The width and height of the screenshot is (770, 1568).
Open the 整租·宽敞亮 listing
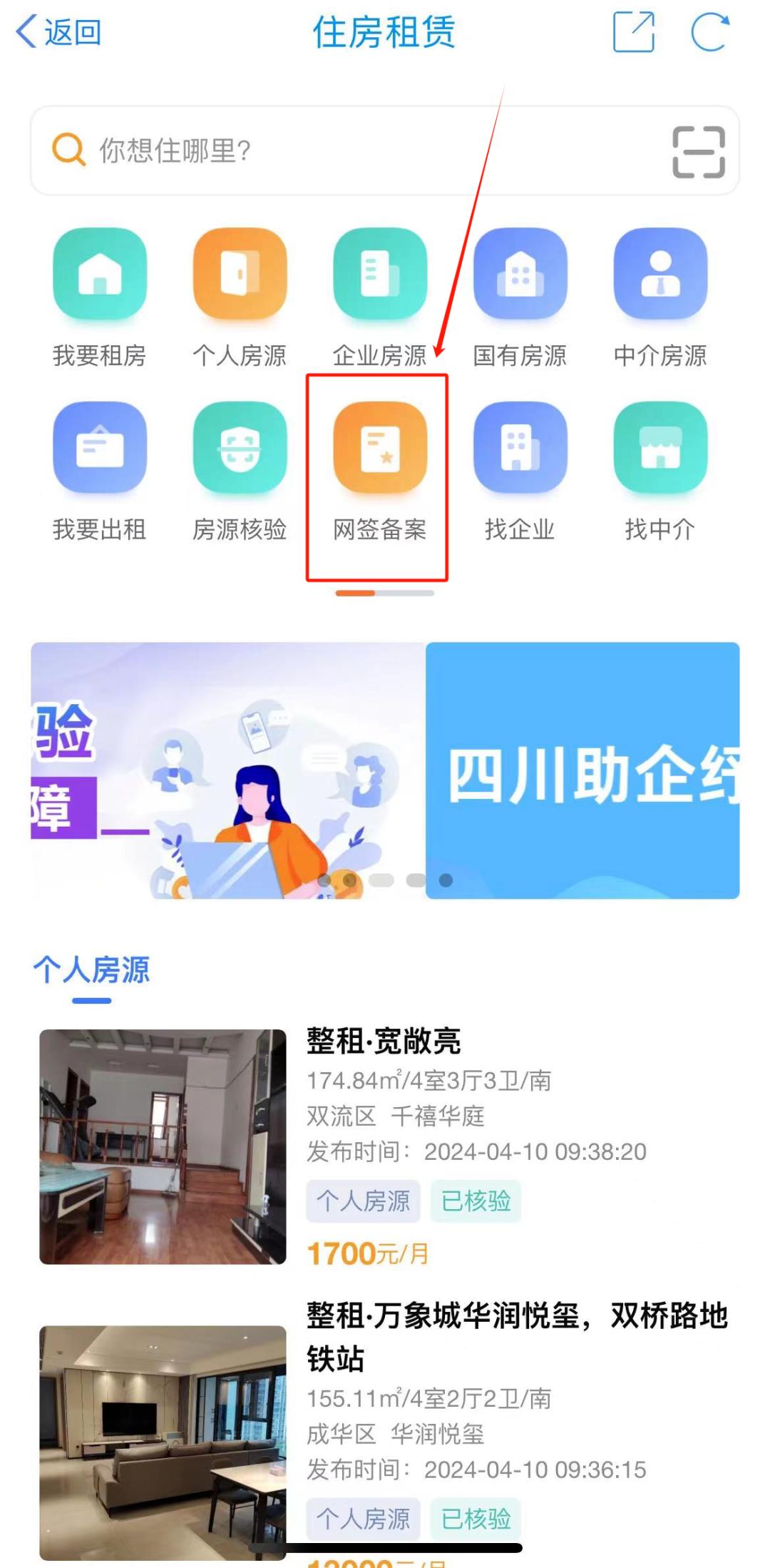(x=384, y=1042)
